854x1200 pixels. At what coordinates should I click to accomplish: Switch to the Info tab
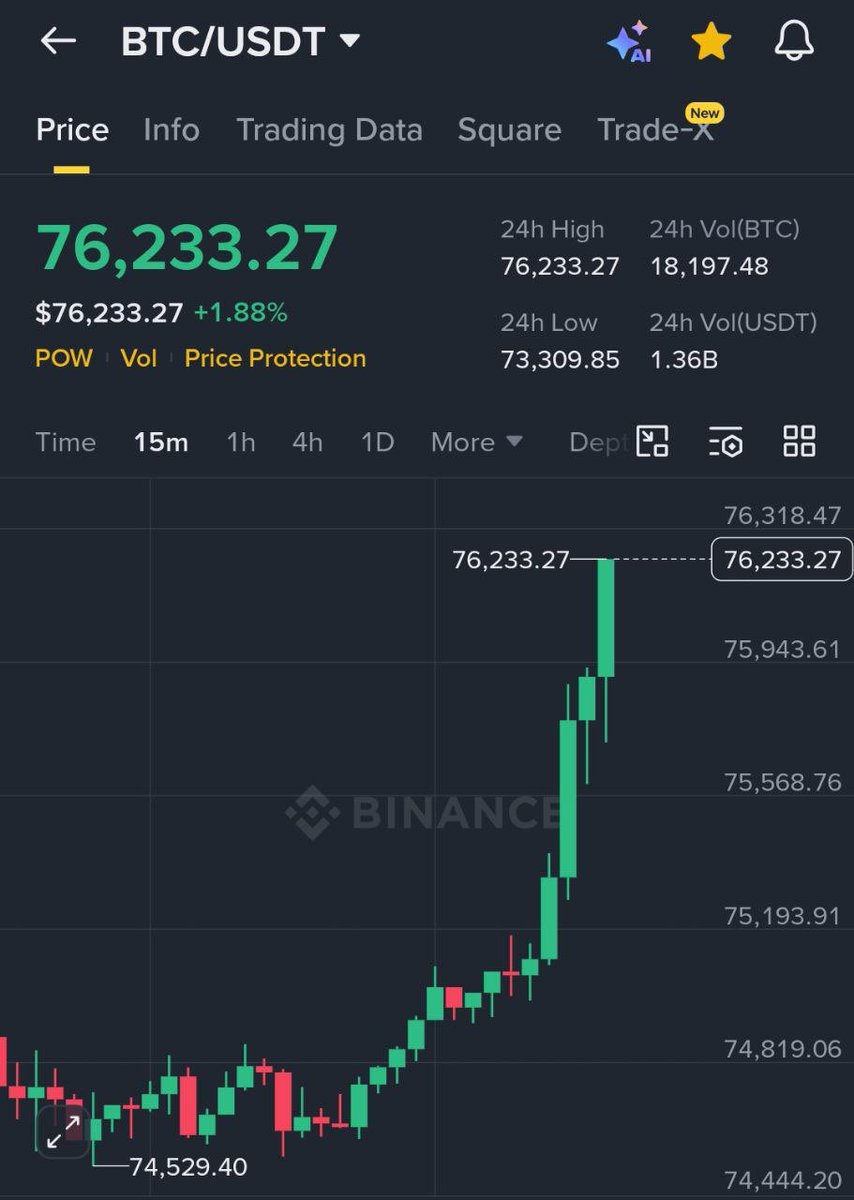coord(171,130)
